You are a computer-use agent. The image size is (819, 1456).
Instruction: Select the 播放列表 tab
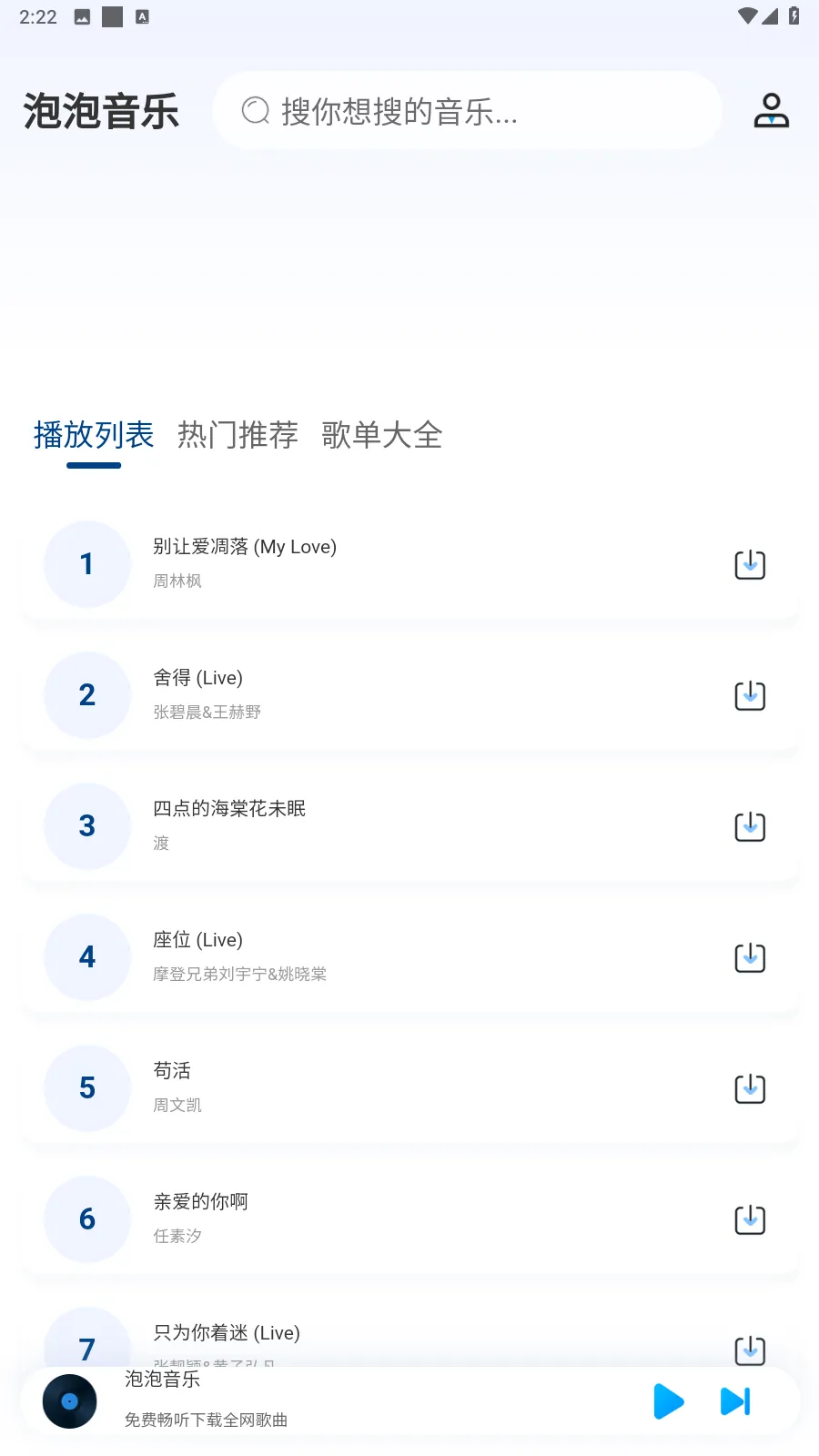[x=94, y=435]
